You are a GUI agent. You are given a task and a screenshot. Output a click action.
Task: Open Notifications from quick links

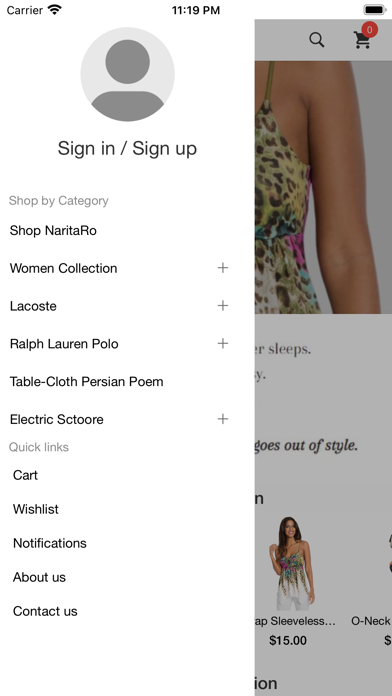[50, 543]
